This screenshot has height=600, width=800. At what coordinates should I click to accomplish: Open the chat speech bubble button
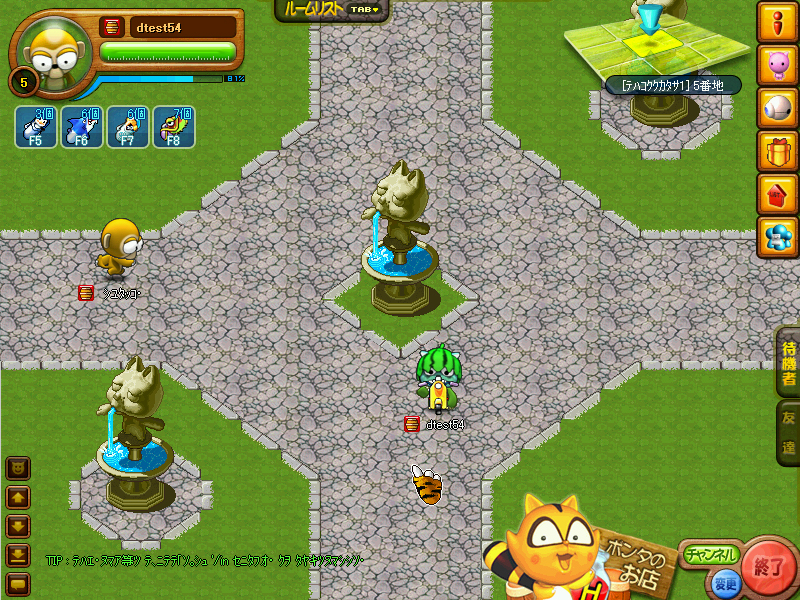click(x=17, y=582)
